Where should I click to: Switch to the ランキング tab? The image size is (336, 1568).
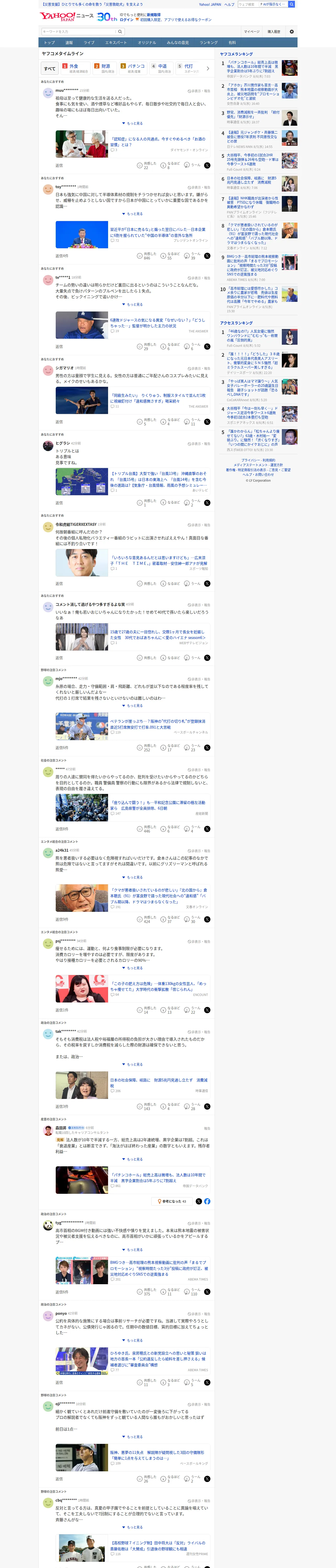[209, 43]
